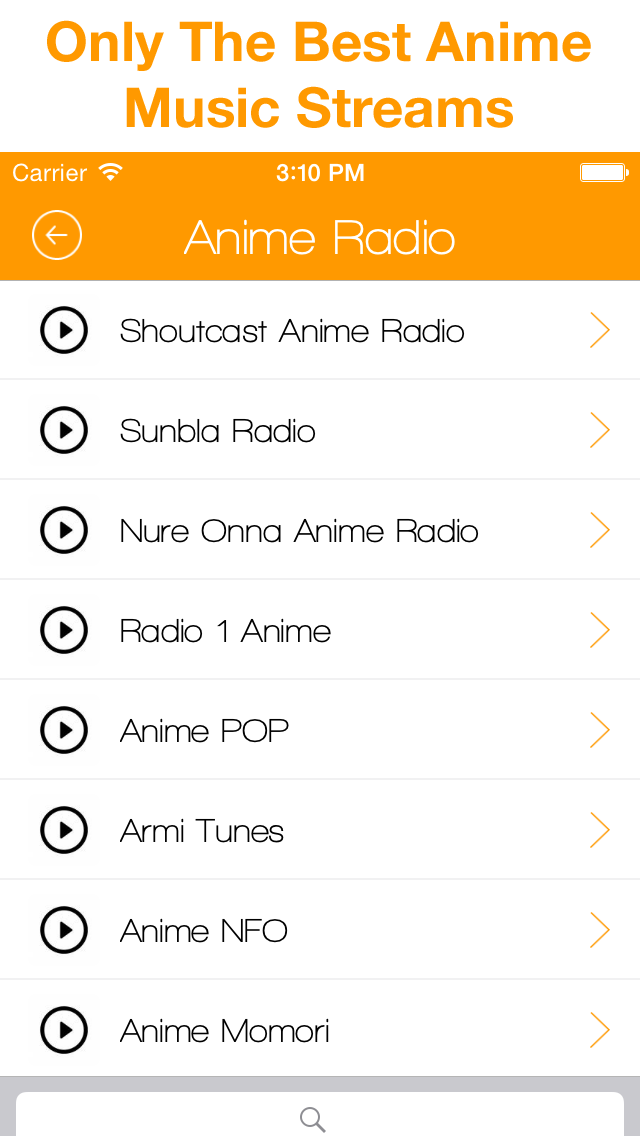Open the Anime NFO station
Image resolution: width=640 pixels, height=1136 pixels.
(320, 930)
